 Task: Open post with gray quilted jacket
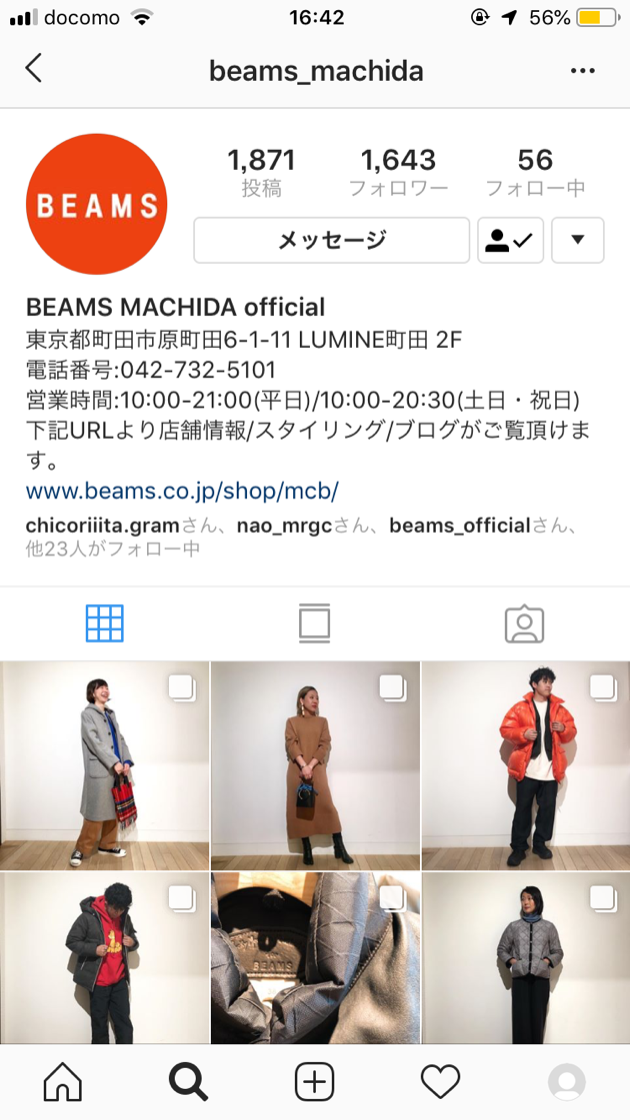click(526, 958)
